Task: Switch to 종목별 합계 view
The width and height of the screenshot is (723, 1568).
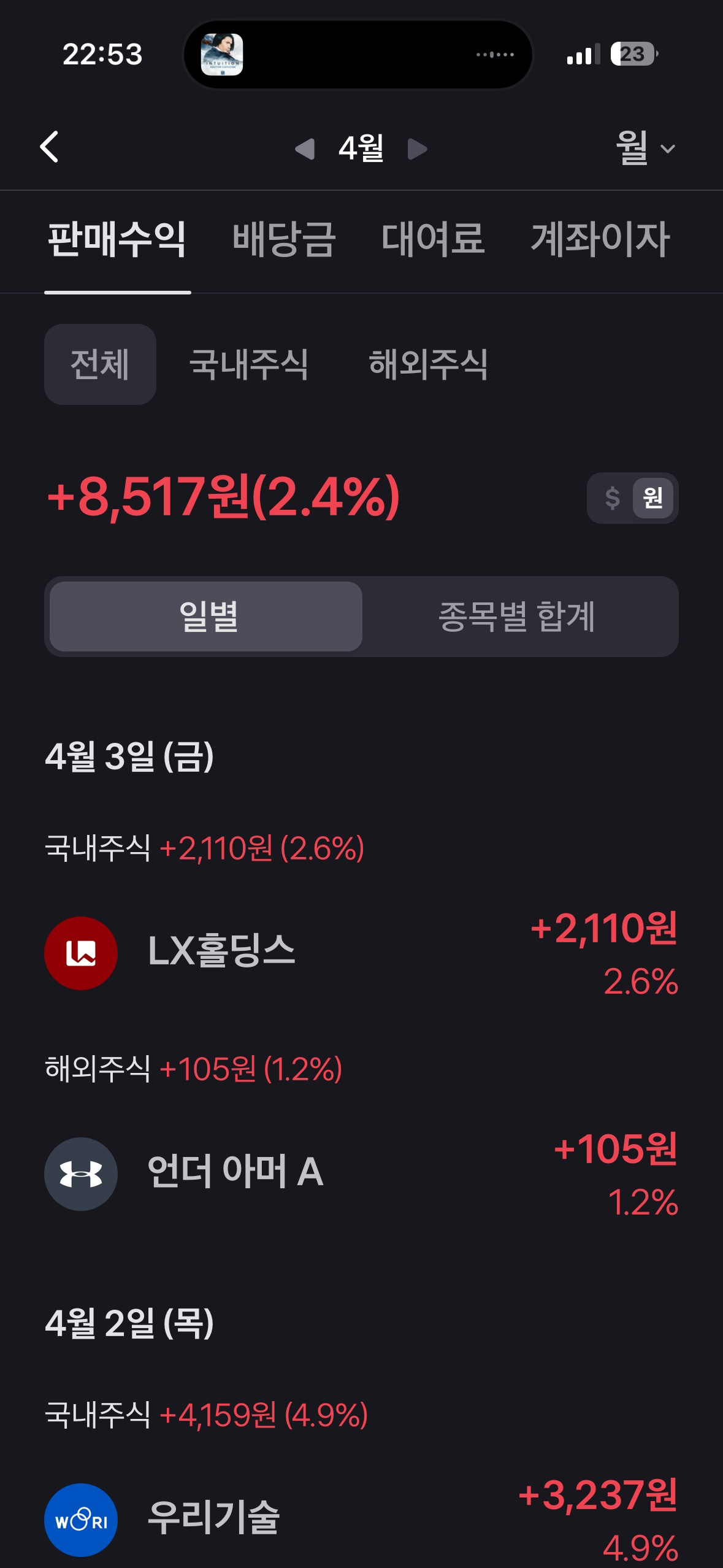Action: pyautogui.click(x=517, y=617)
